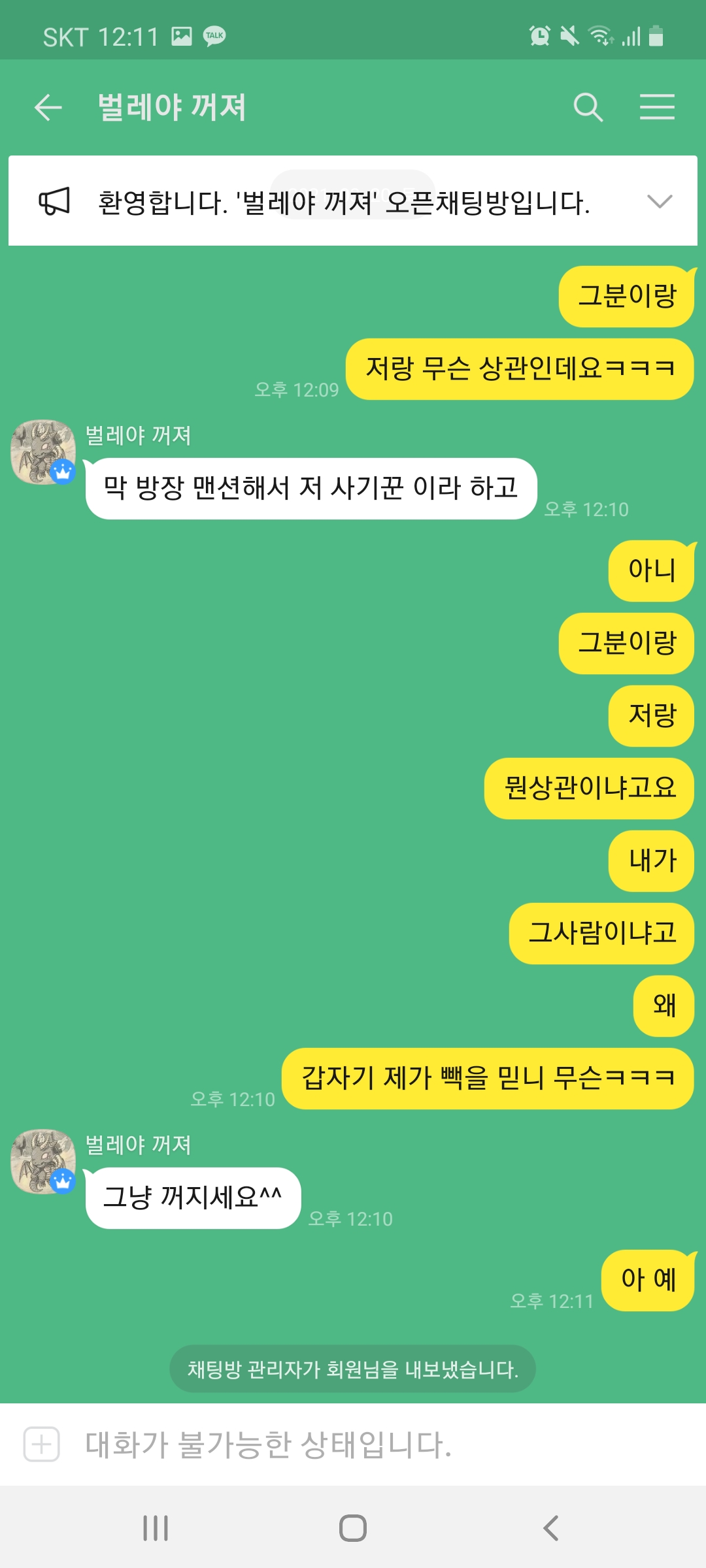The height and width of the screenshot is (1568, 706).
Task: Tap the plus attachment button
Action: point(42,1444)
